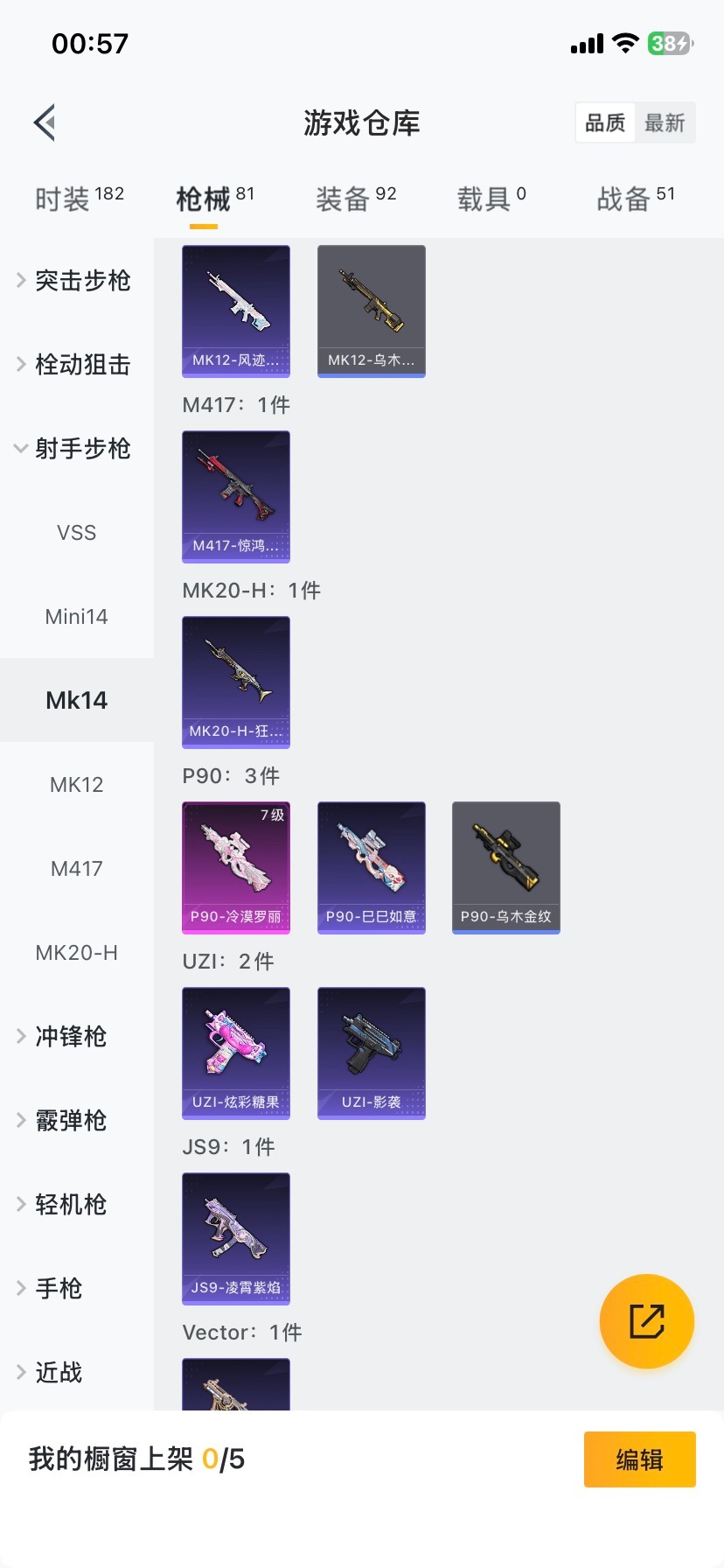The image size is (724, 1568).
Task: Open the JS9-凌霄紫焰 skin card
Action: pos(236,1238)
